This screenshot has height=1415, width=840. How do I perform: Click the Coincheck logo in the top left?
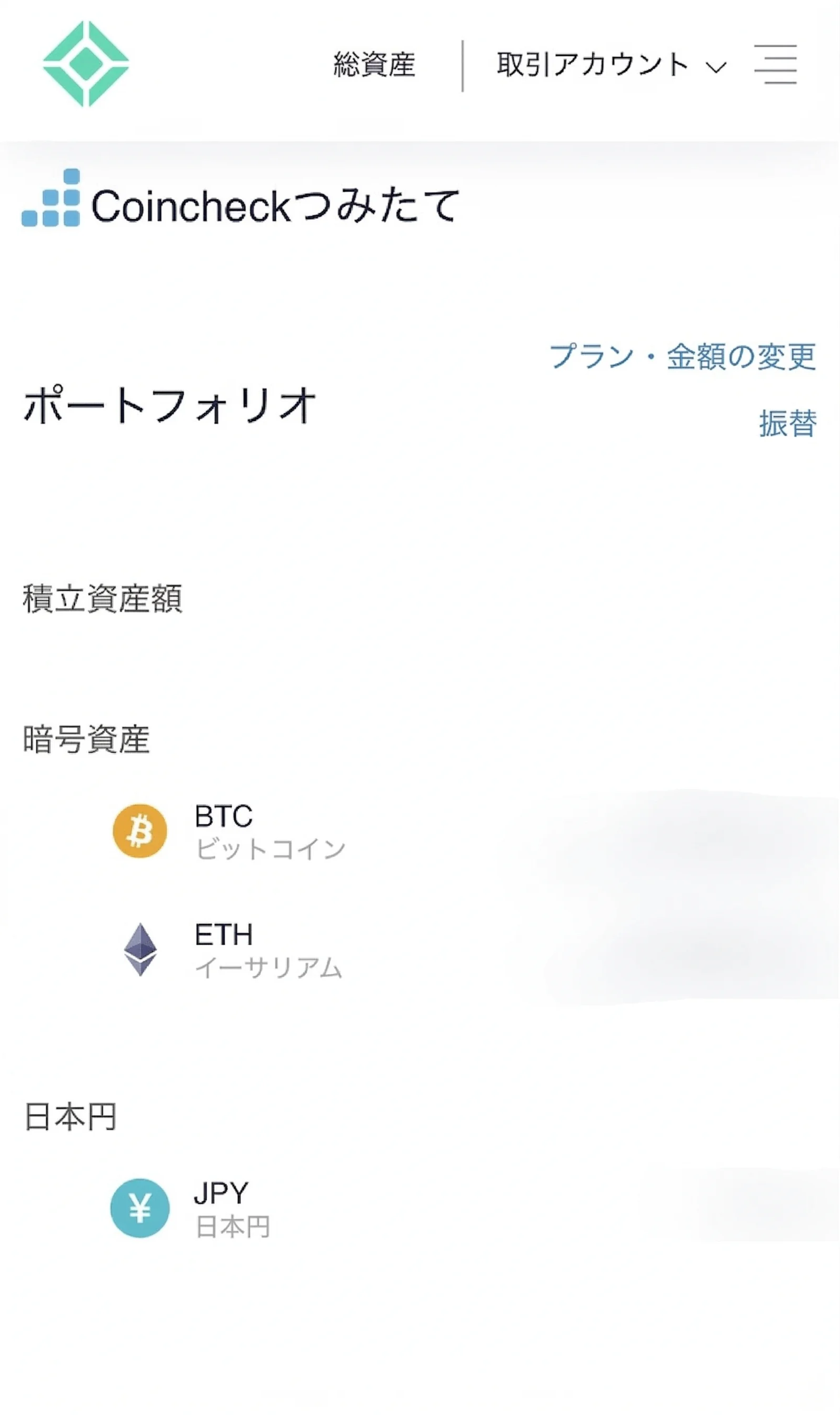[85, 62]
